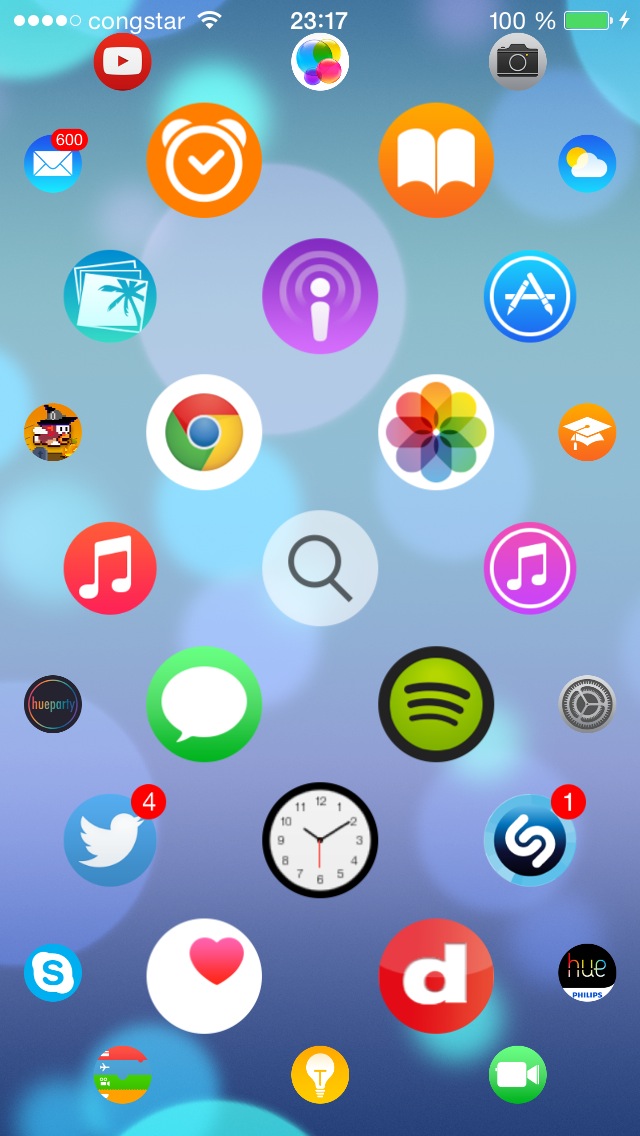
Task: Start the FaceTime app
Action: pos(518,1075)
